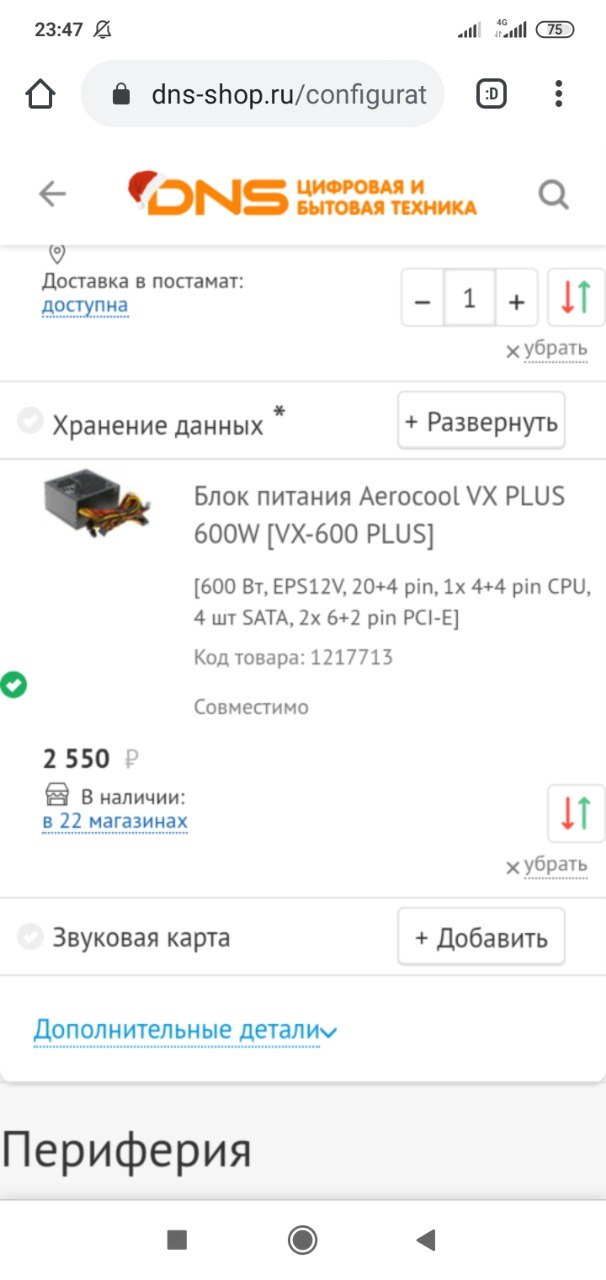Open the Chrome overflow menu
Viewport: 606px width, 1280px height.
(559, 94)
